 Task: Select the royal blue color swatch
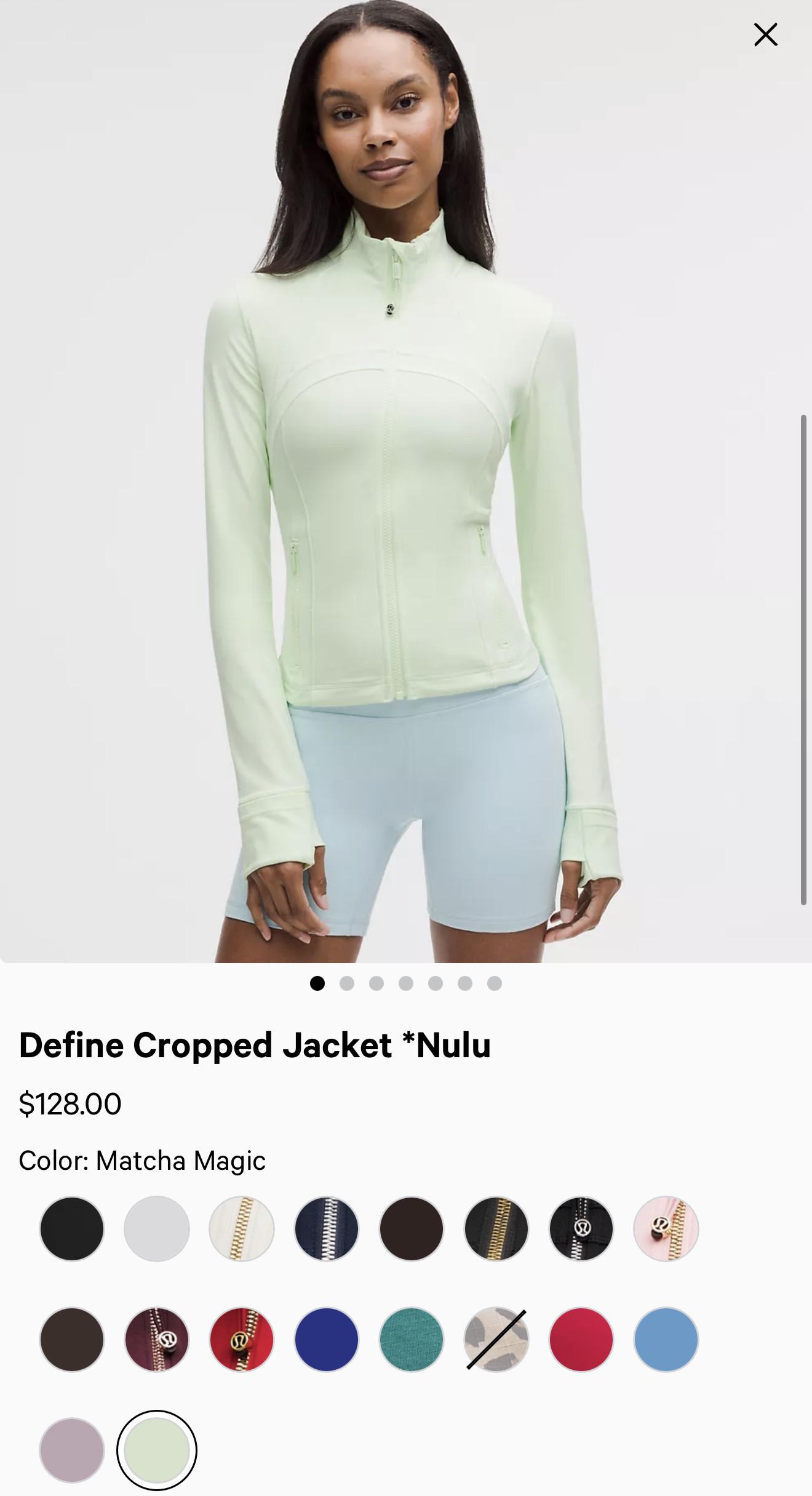coord(327,1339)
